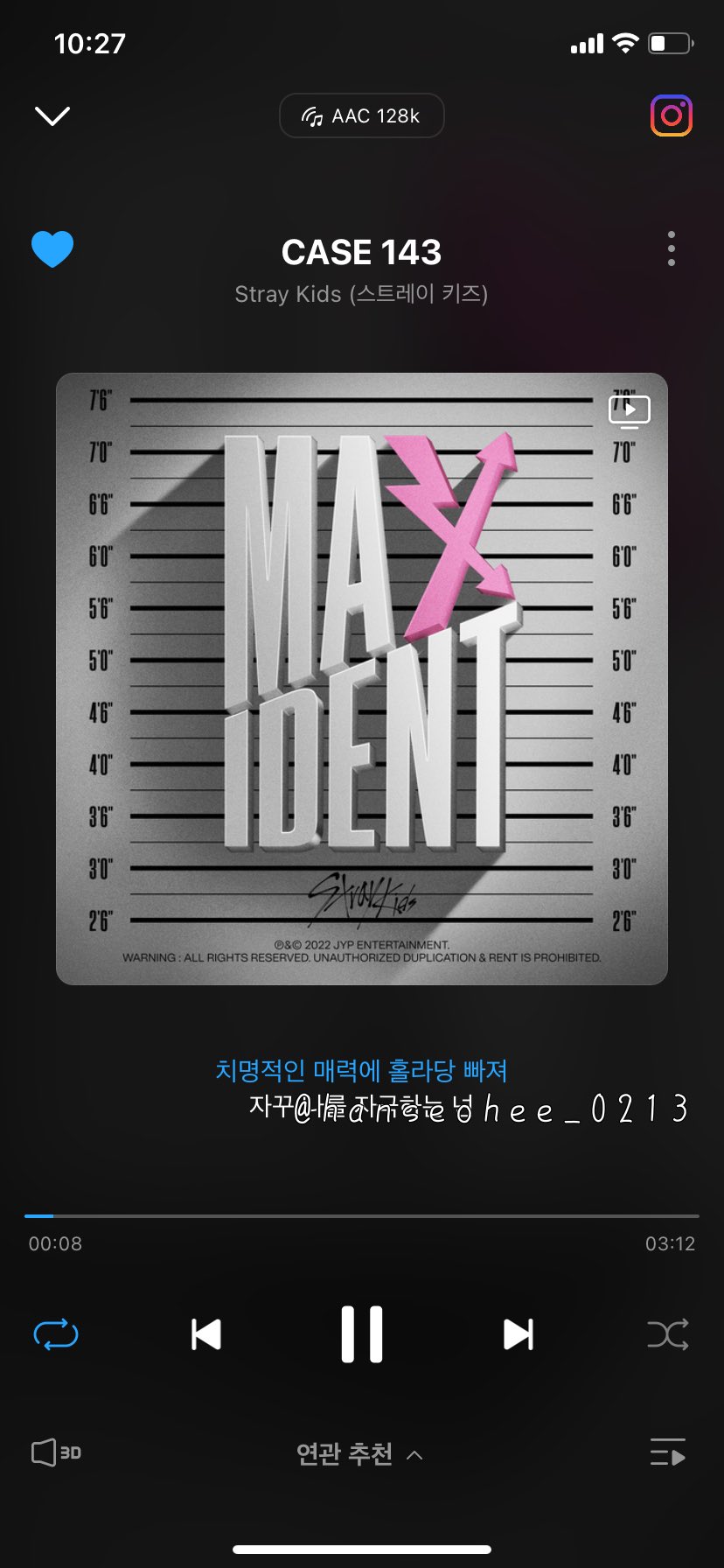724x1568 pixels.
Task: Open the current playlist queue
Action: click(x=668, y=1452)
